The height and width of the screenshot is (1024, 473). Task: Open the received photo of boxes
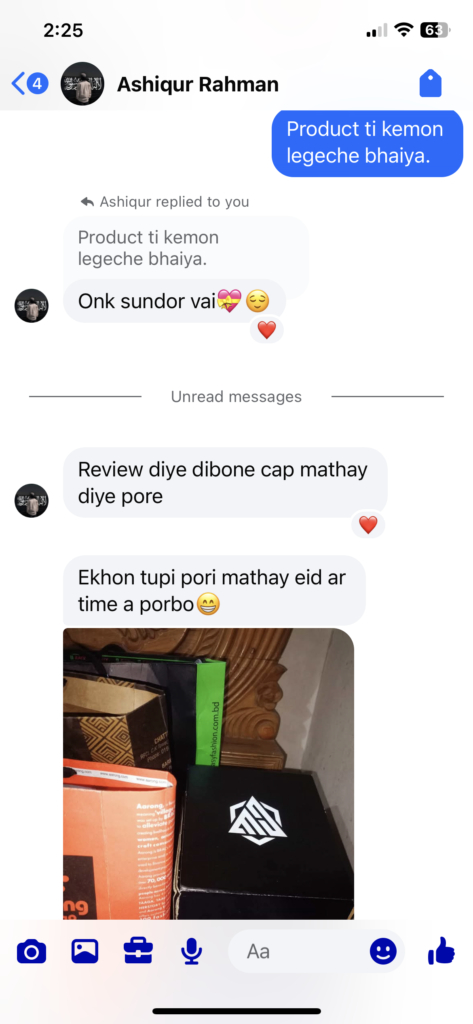pos(208,773)
